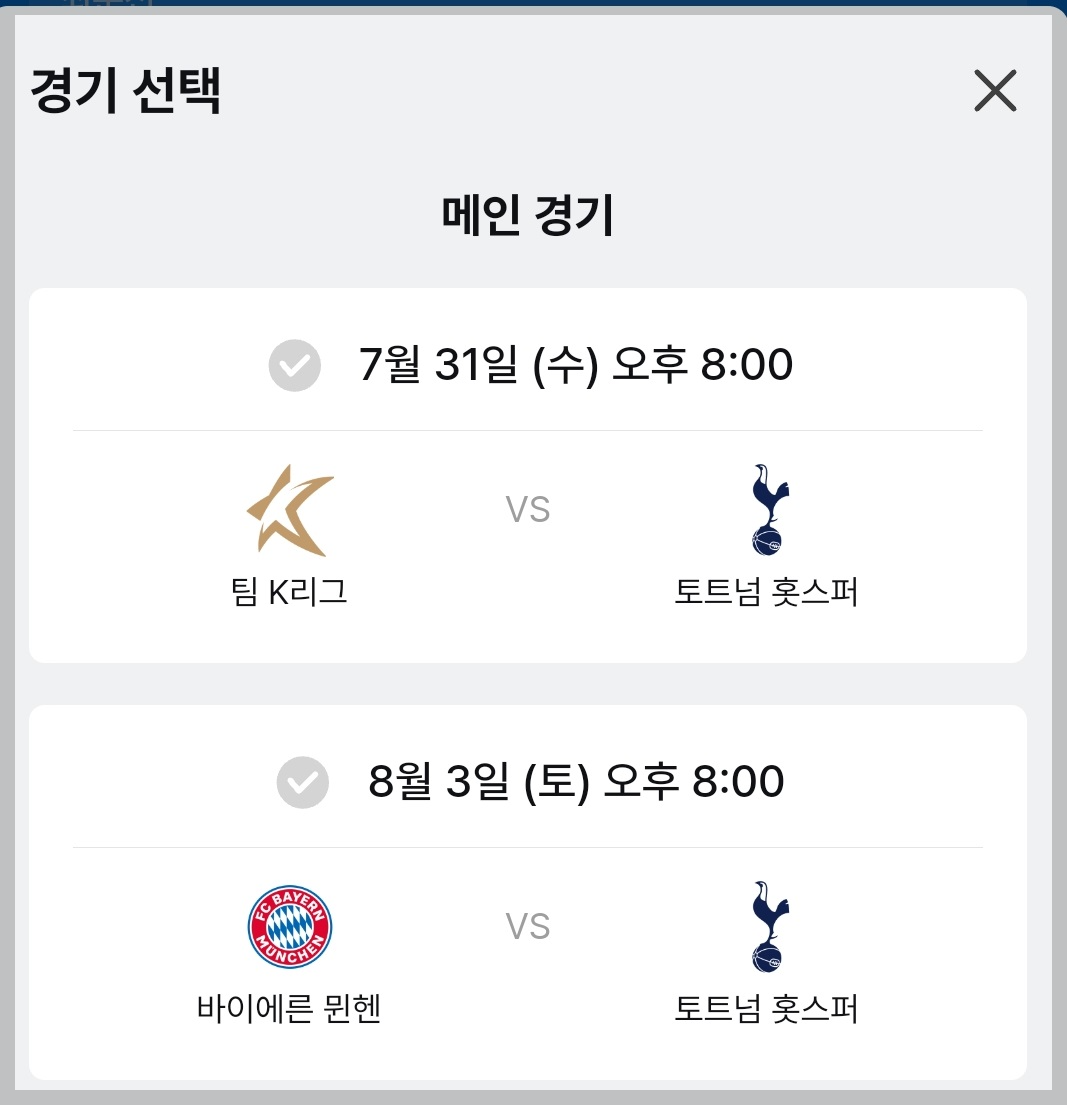Click the VS label between the teams
The image size is (1067, 1105).
tap(528, 510)
